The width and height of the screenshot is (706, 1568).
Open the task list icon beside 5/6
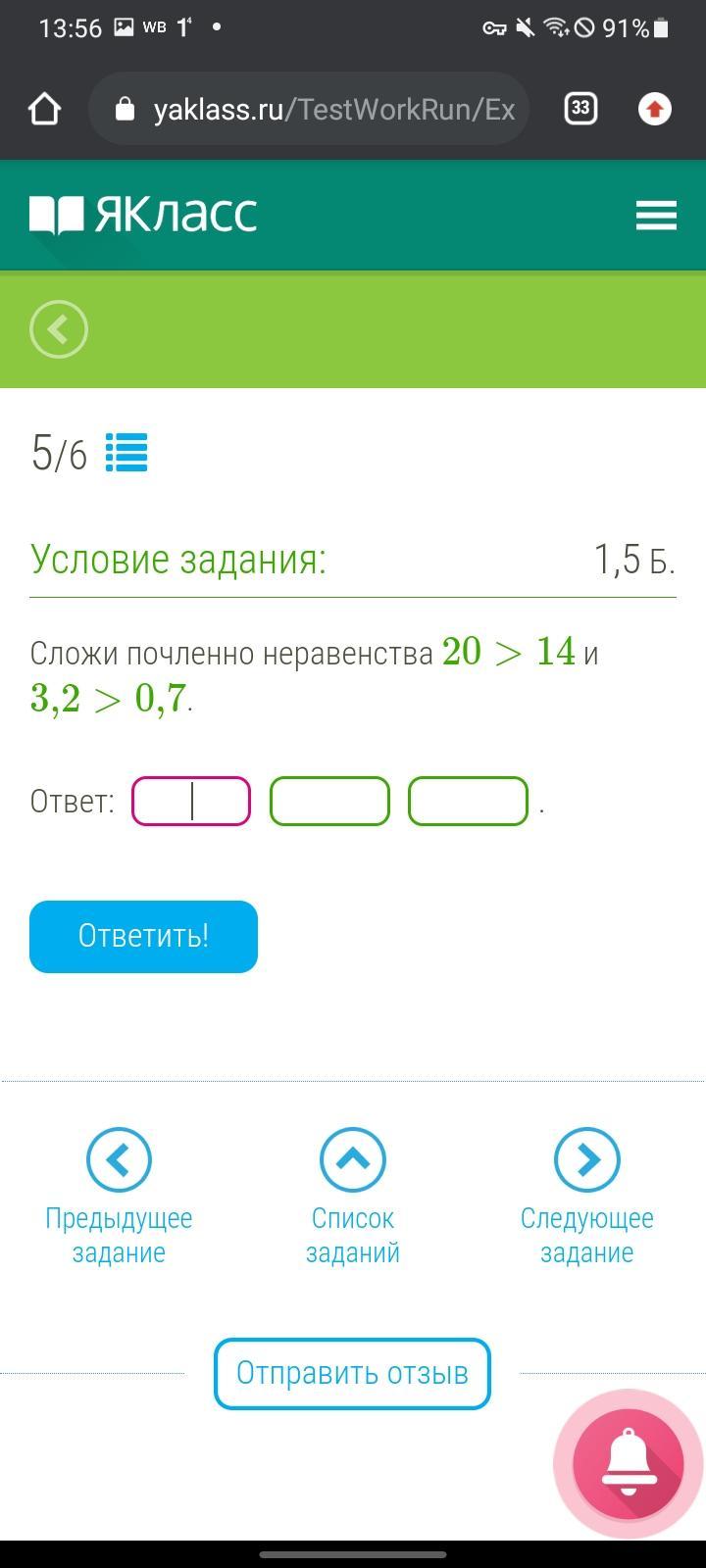126,453
